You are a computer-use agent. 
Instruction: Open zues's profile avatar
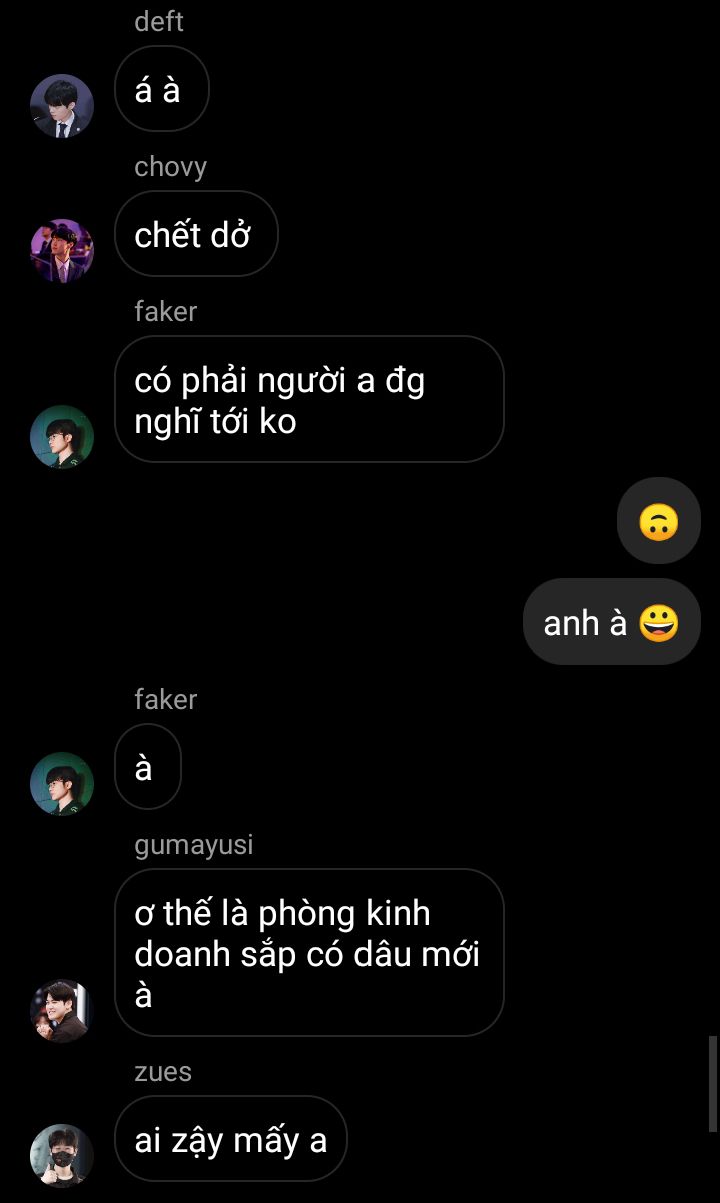click(x=62, y=1156)
